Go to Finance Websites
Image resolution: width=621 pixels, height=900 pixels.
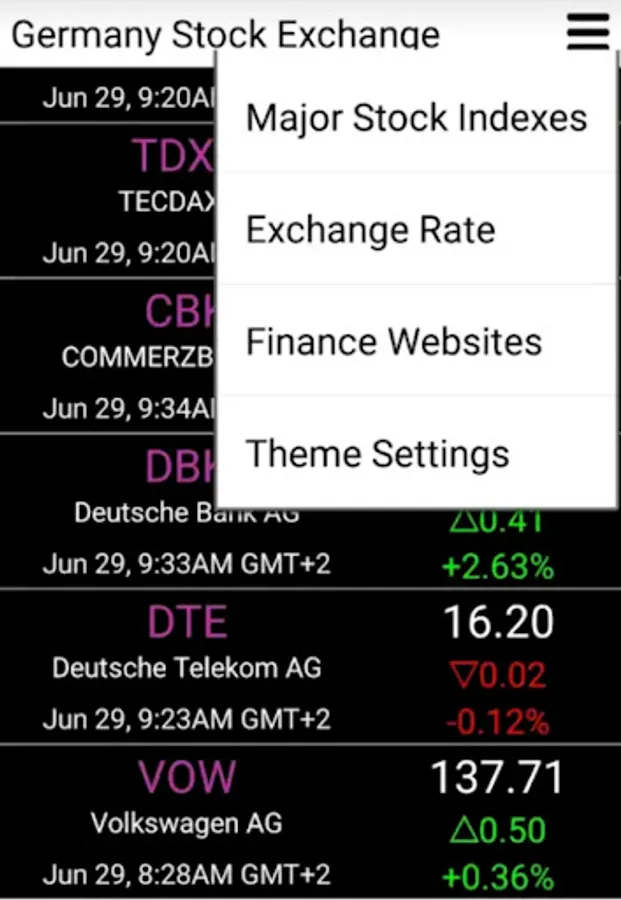click(x=416, y=342)
